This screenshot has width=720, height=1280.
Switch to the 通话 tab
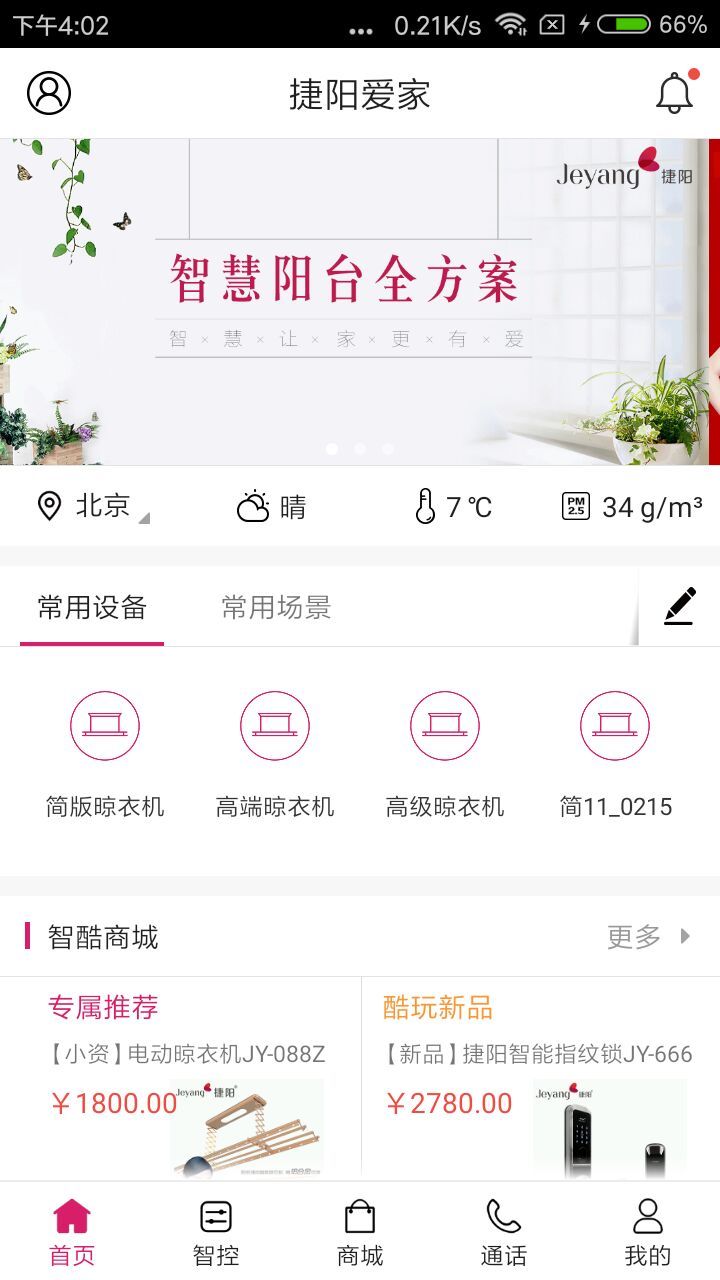[504, 1232]
